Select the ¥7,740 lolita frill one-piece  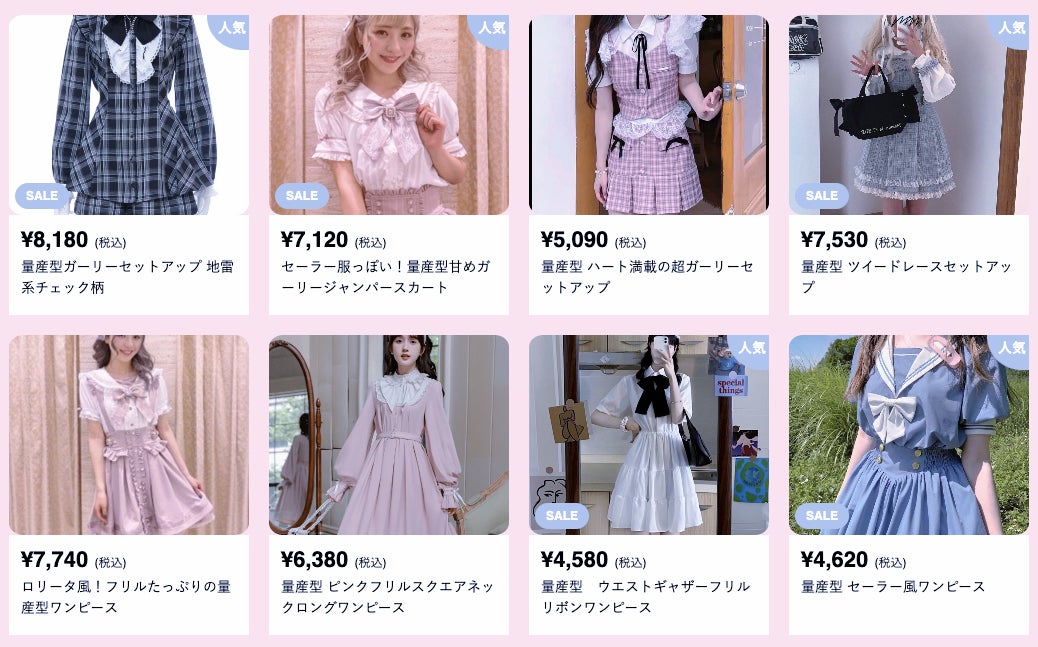[x=128, y=435]
